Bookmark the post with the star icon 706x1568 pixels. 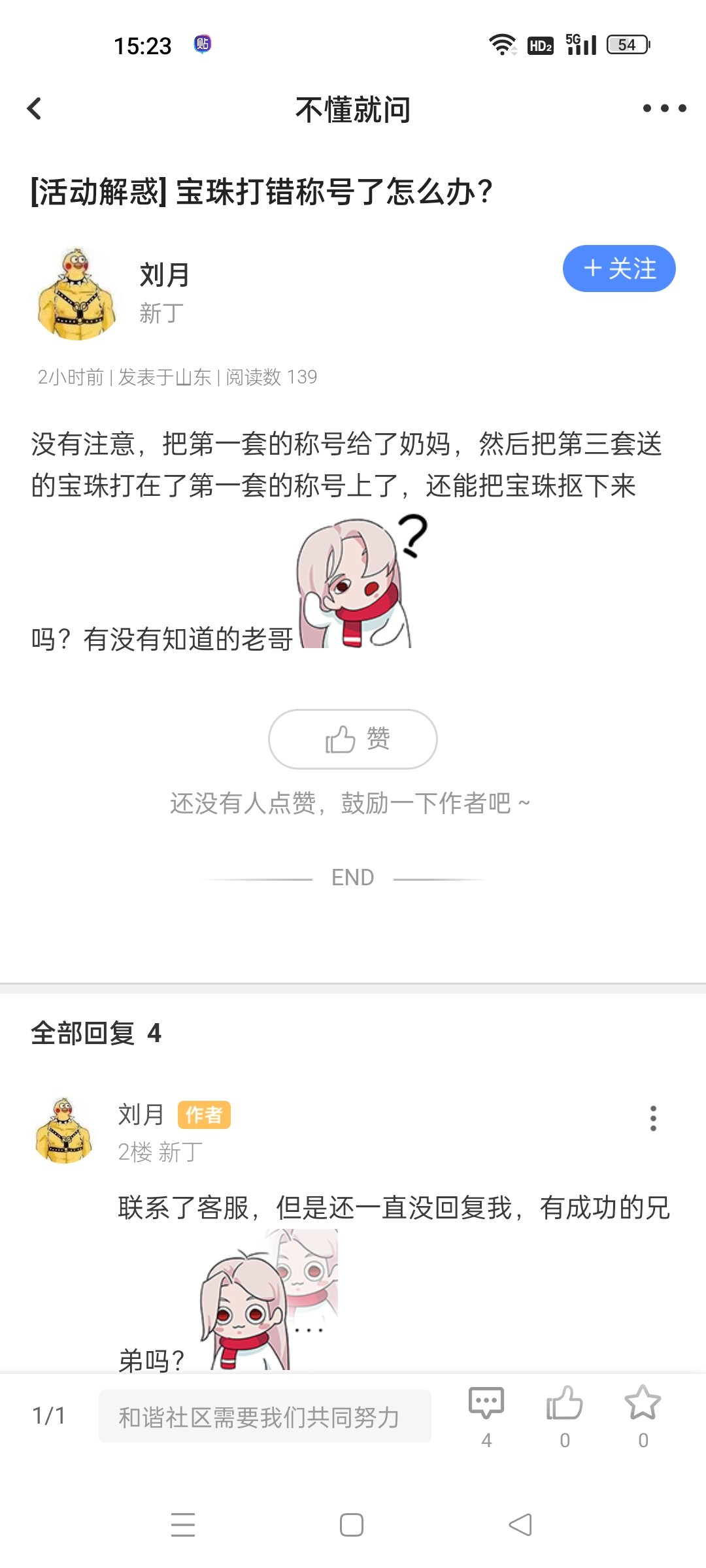(643, 1415)
